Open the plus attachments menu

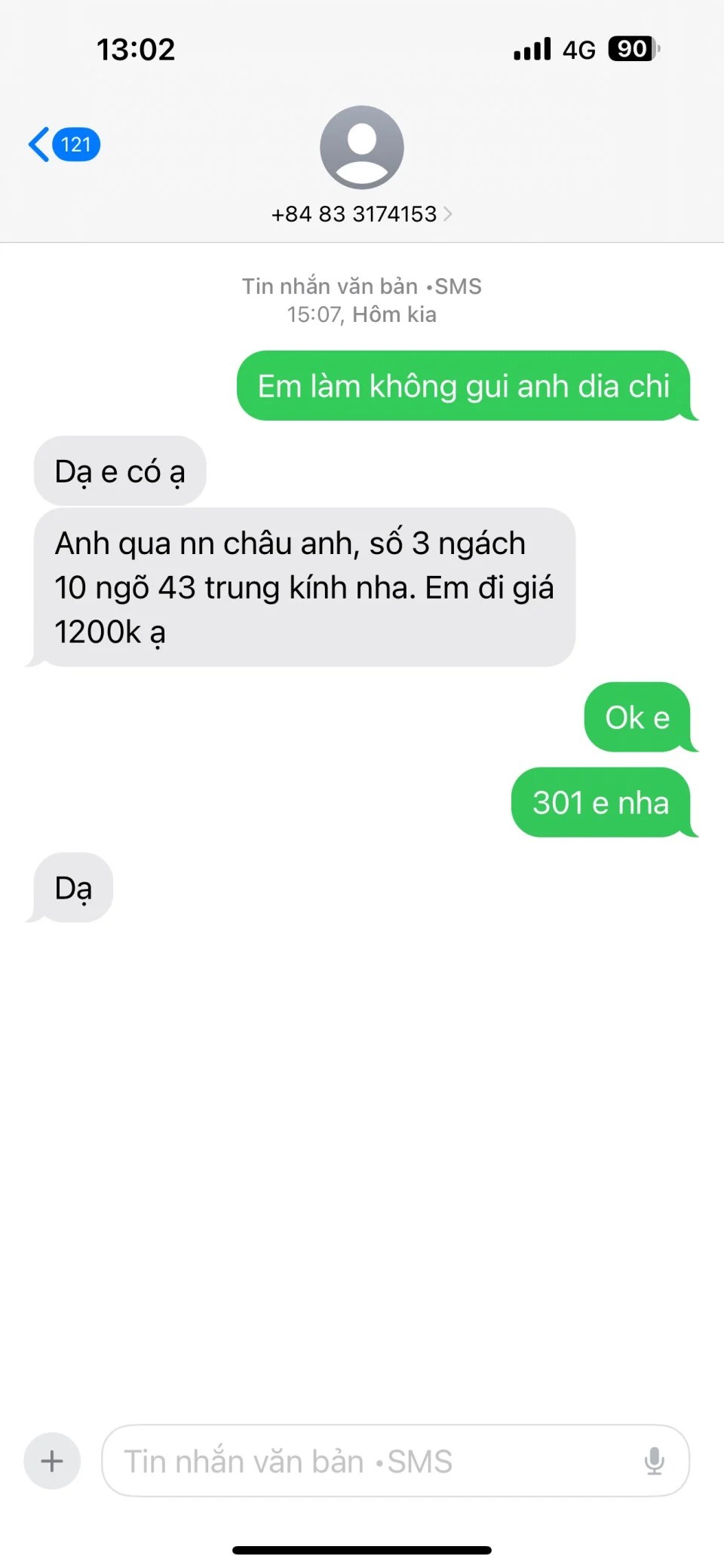(x=52, y=1461)
